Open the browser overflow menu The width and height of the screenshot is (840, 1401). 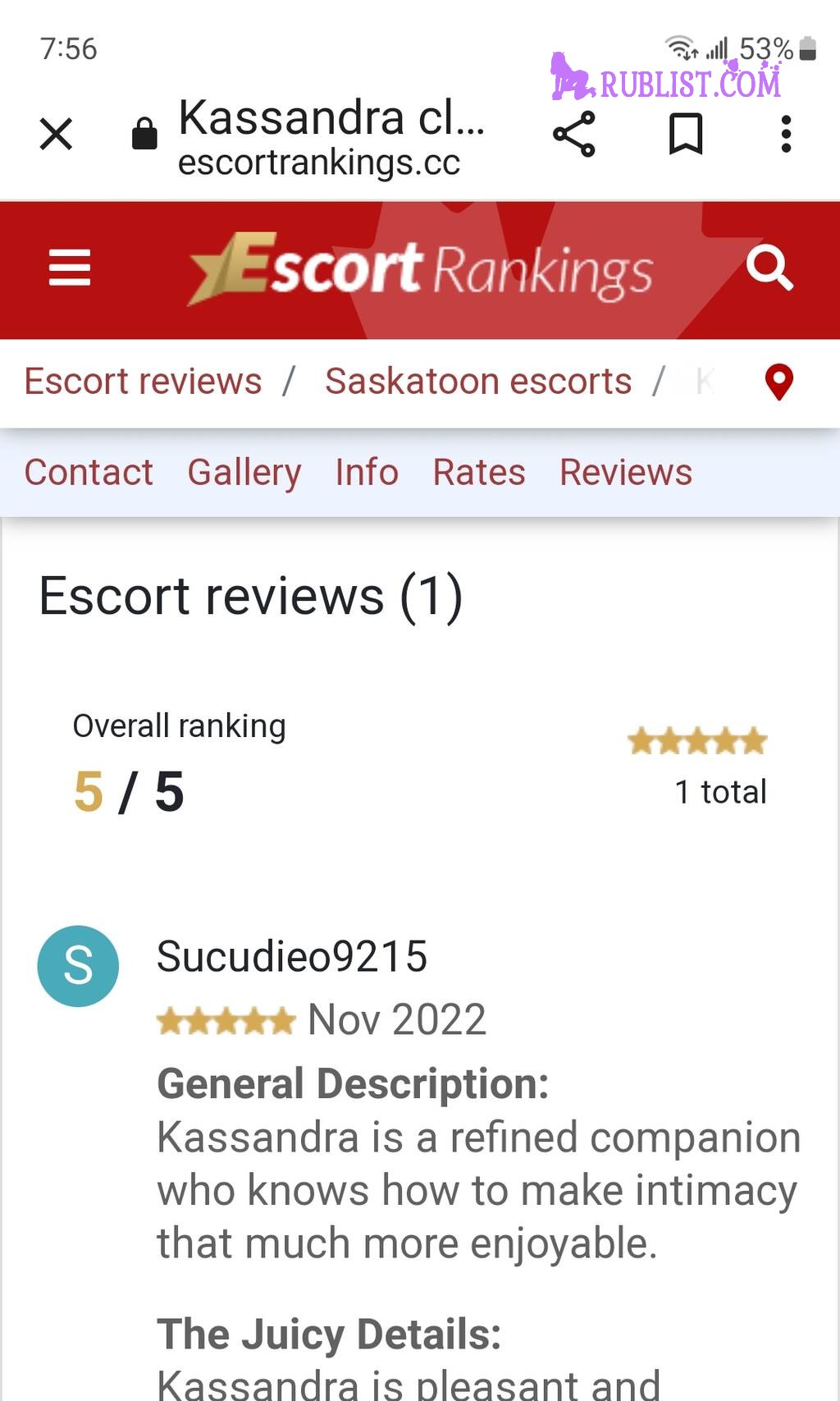coord(786,134)
